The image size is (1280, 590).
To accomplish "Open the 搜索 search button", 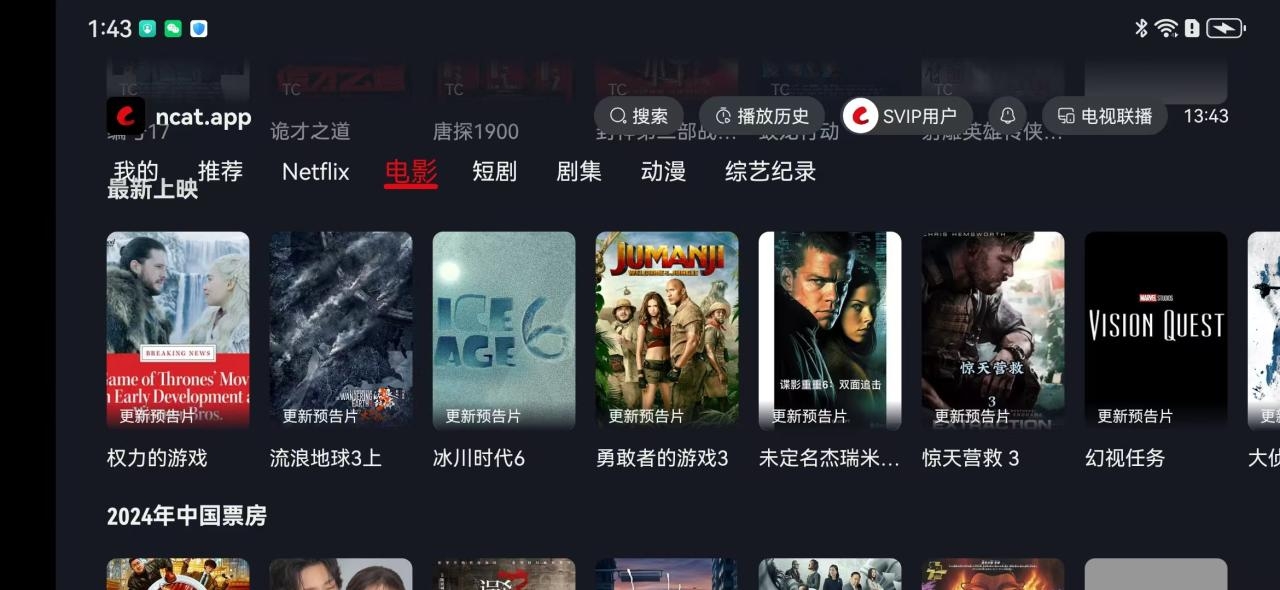I will [639, 116].
